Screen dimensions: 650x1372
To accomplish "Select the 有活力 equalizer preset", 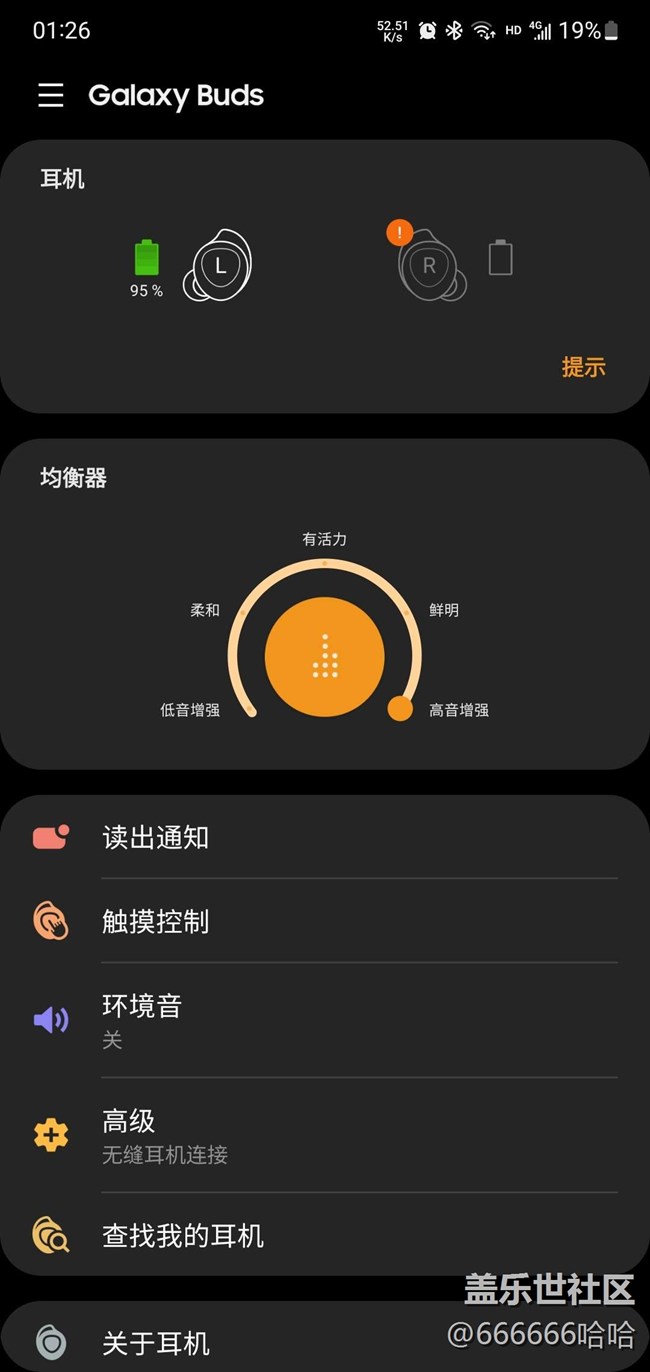I will point(324,540).
